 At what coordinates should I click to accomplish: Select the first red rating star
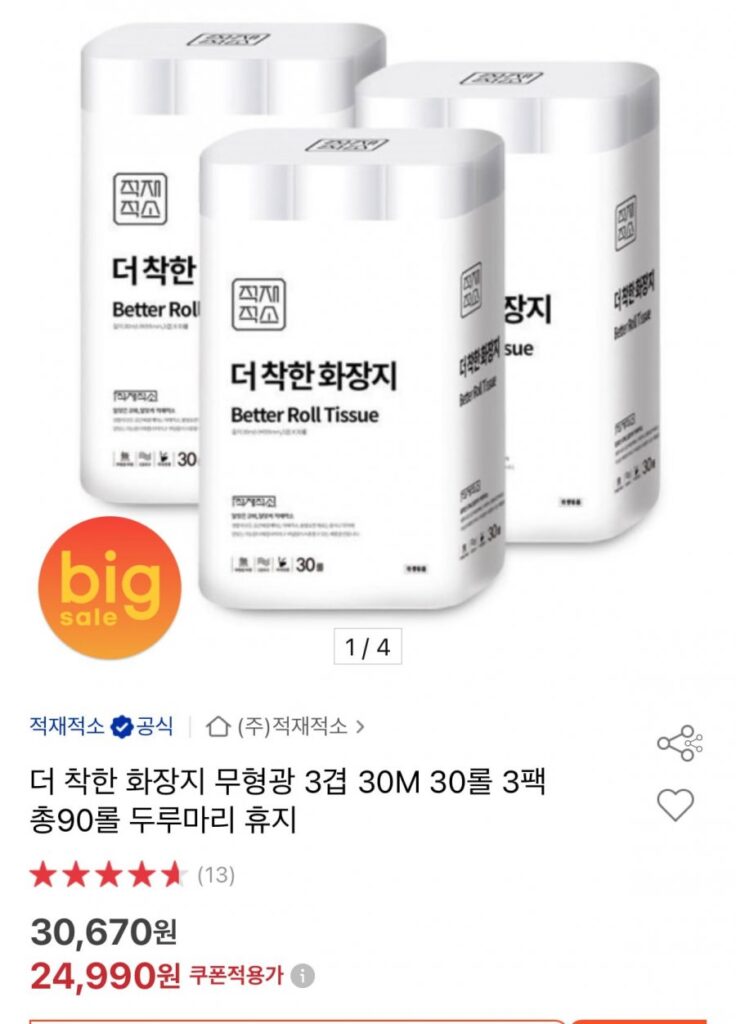[x=44, y=874]
